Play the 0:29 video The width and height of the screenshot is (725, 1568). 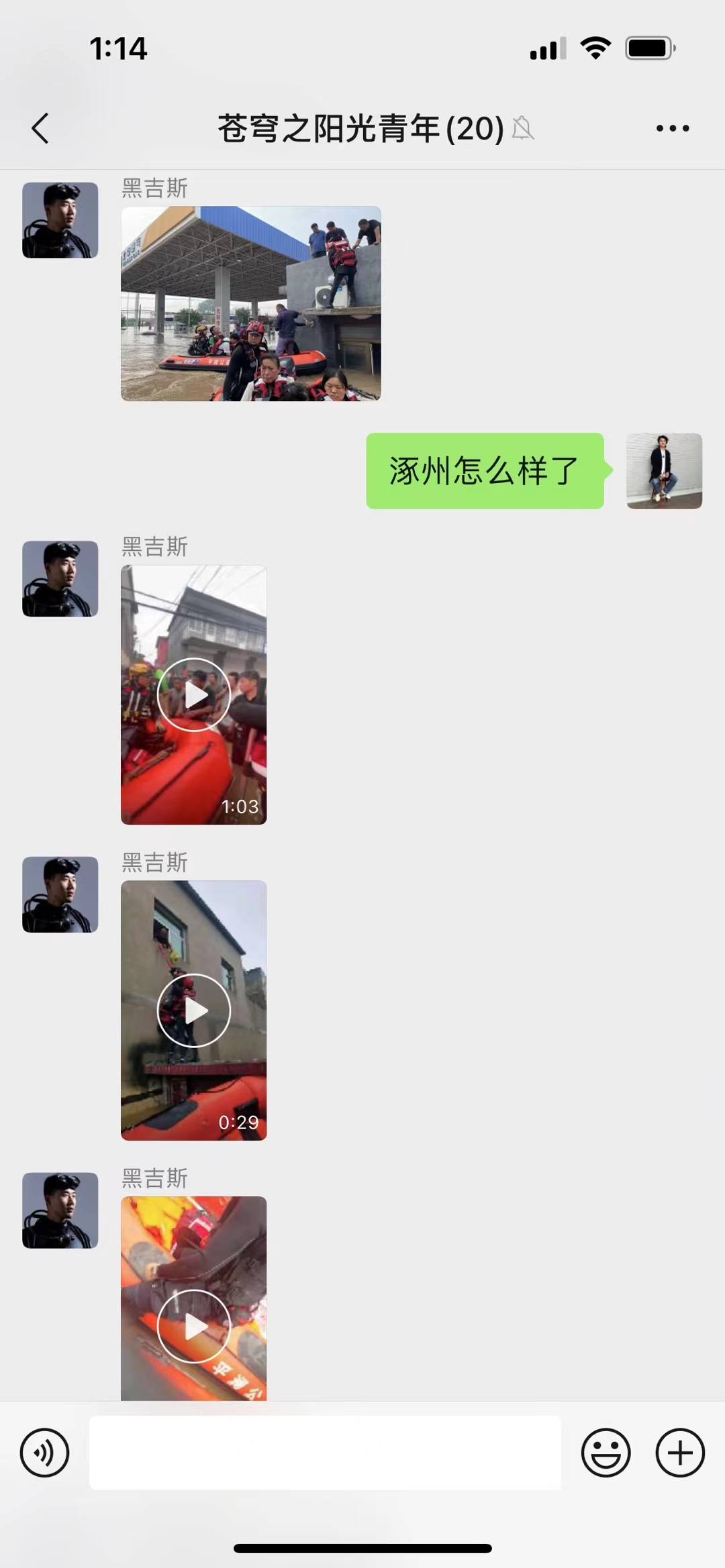click(193, 1010)
